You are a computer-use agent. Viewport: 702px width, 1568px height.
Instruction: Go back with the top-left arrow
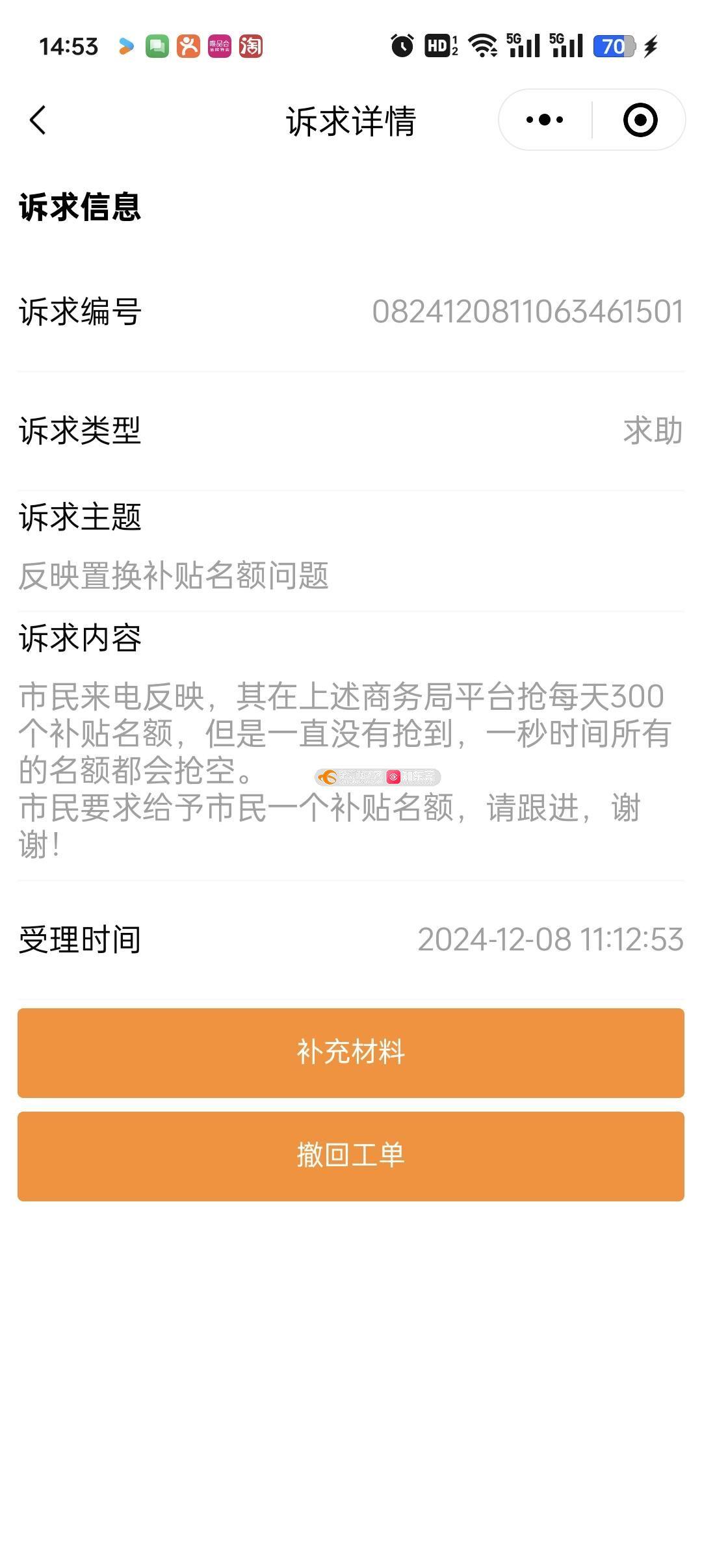coord(38,120)
